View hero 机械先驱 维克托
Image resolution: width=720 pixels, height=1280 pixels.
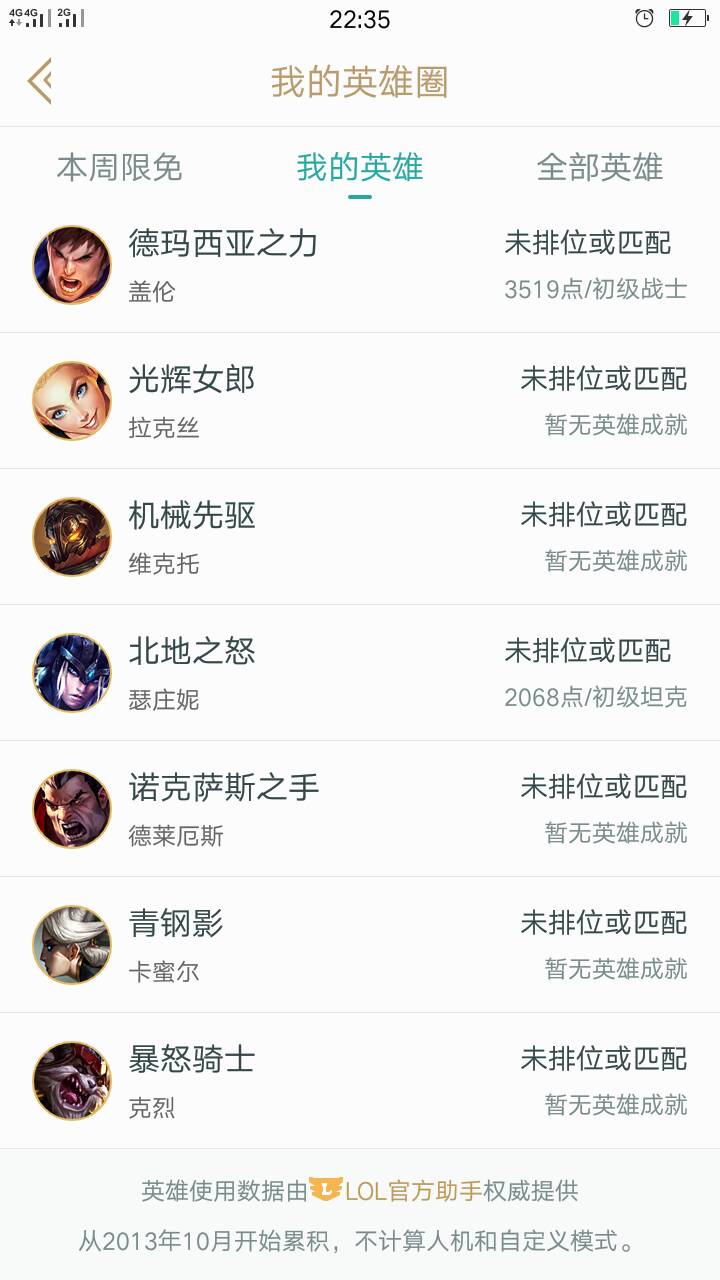[360, 537]
